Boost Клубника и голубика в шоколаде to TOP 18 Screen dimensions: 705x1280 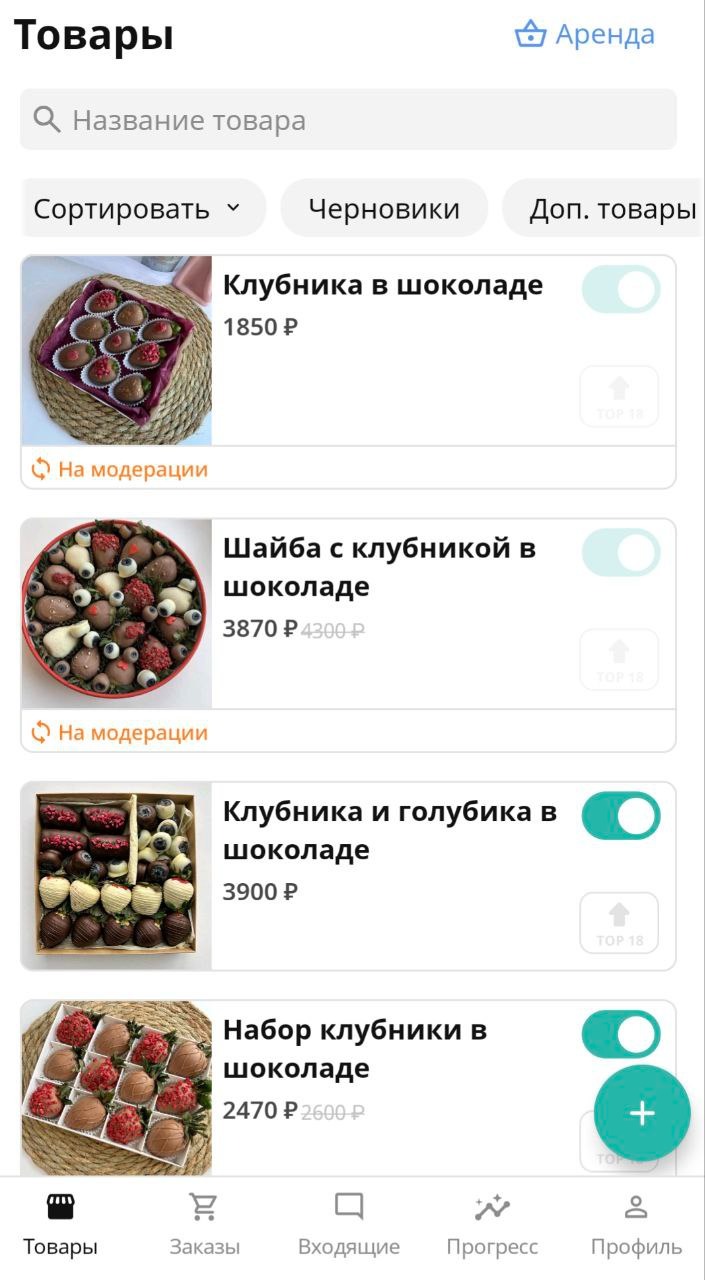click(619, 923)
